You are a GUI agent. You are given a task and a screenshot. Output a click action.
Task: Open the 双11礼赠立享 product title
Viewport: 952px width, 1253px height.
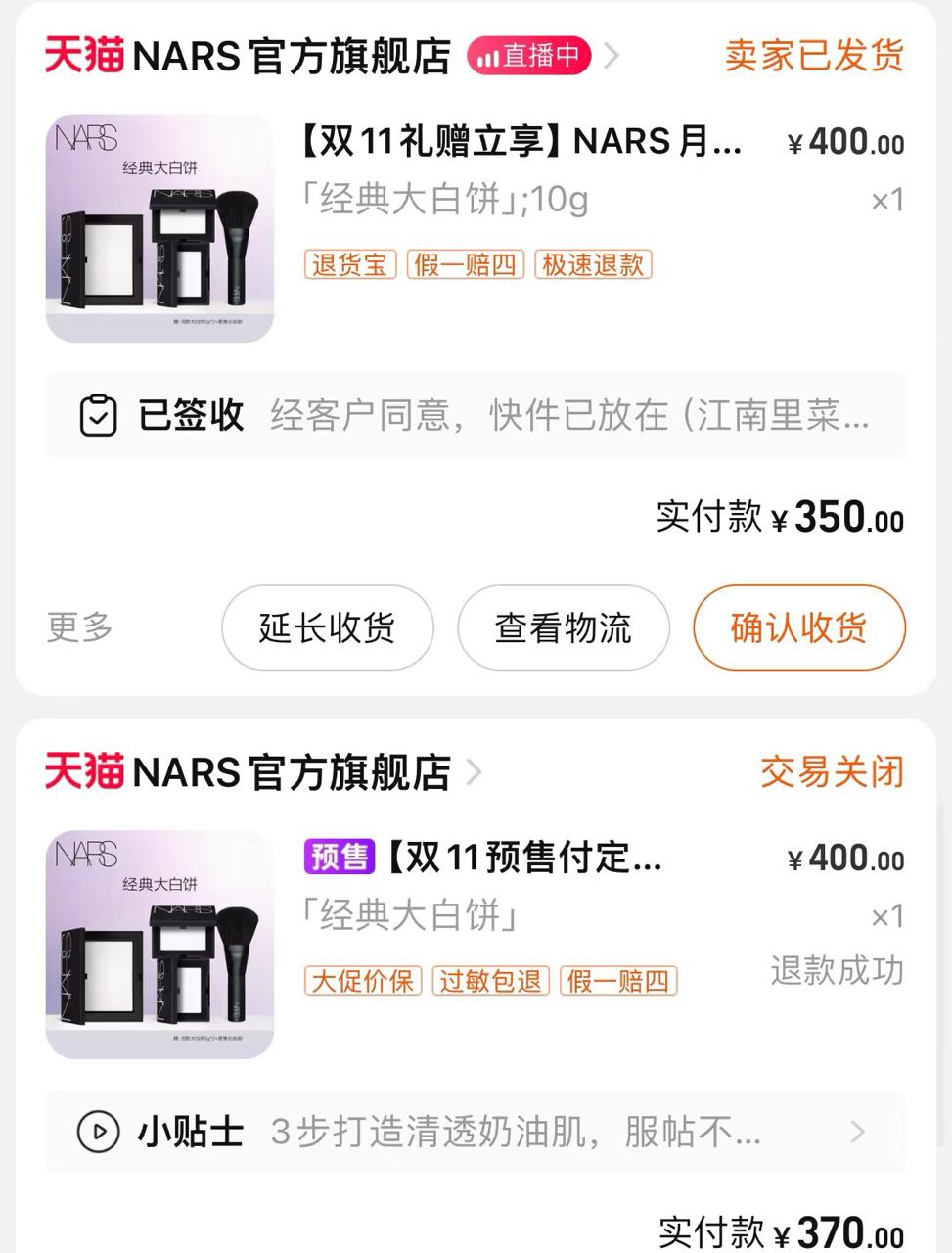pos(519,142)
